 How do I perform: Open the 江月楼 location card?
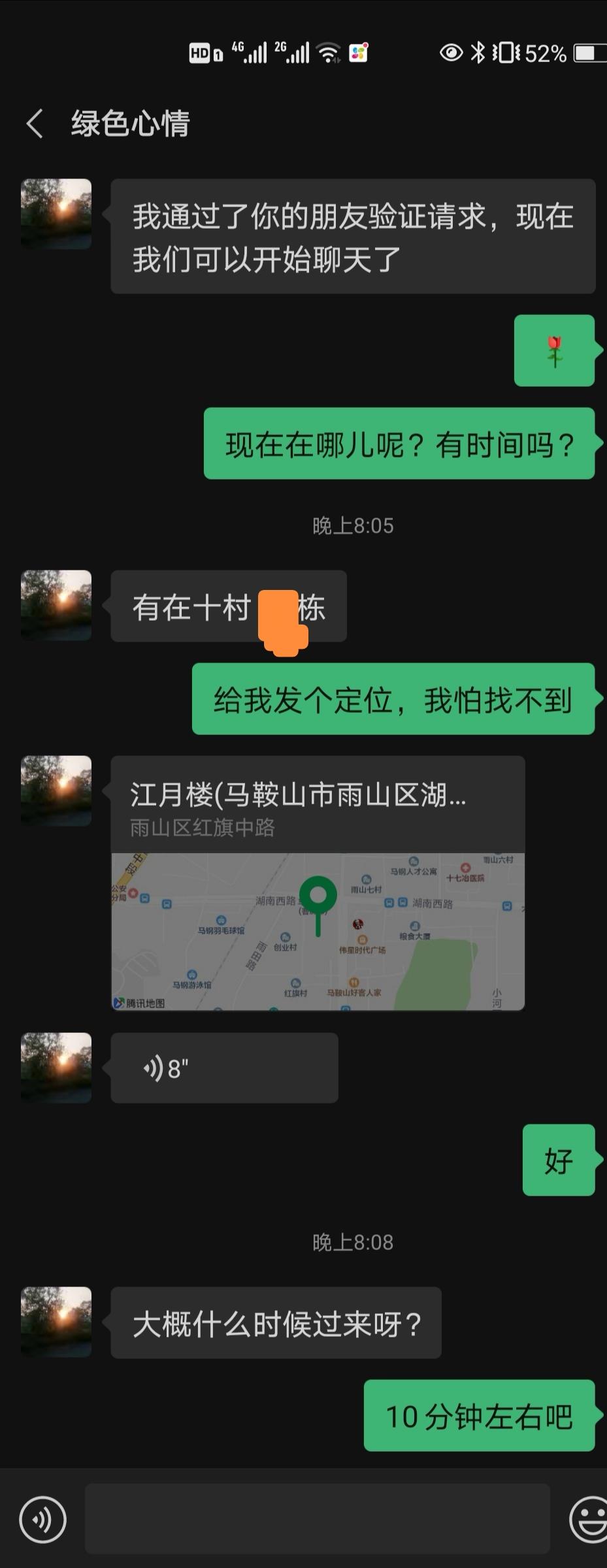[x=317, y=882]
